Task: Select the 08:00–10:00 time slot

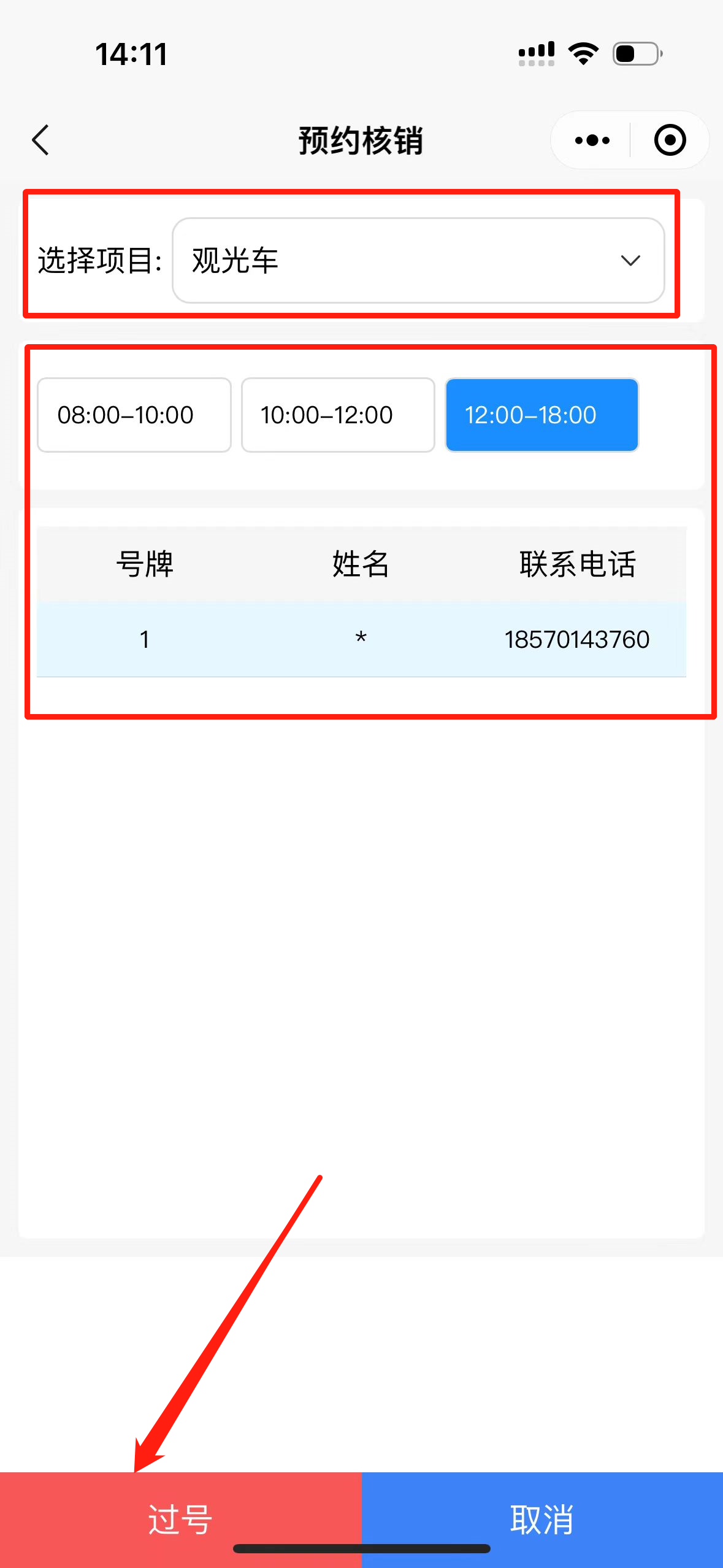Action: tap(134, 415)
